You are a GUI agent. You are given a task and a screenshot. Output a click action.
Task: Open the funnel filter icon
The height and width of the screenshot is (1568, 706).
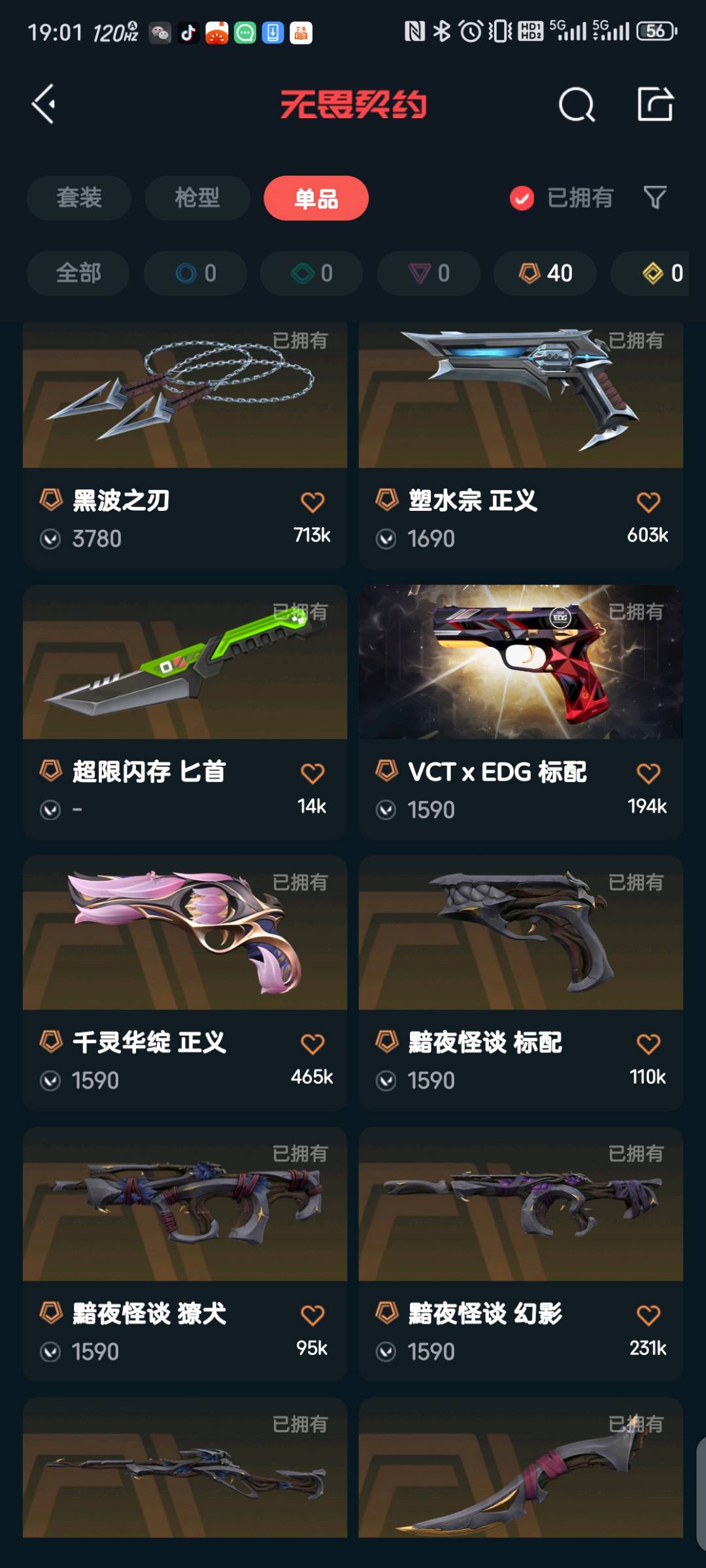[655, 197]
